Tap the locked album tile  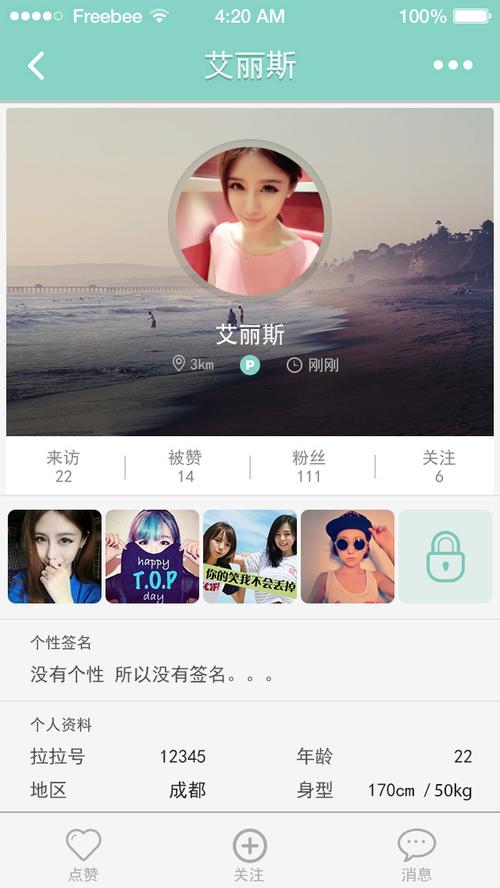pos(445,556)
